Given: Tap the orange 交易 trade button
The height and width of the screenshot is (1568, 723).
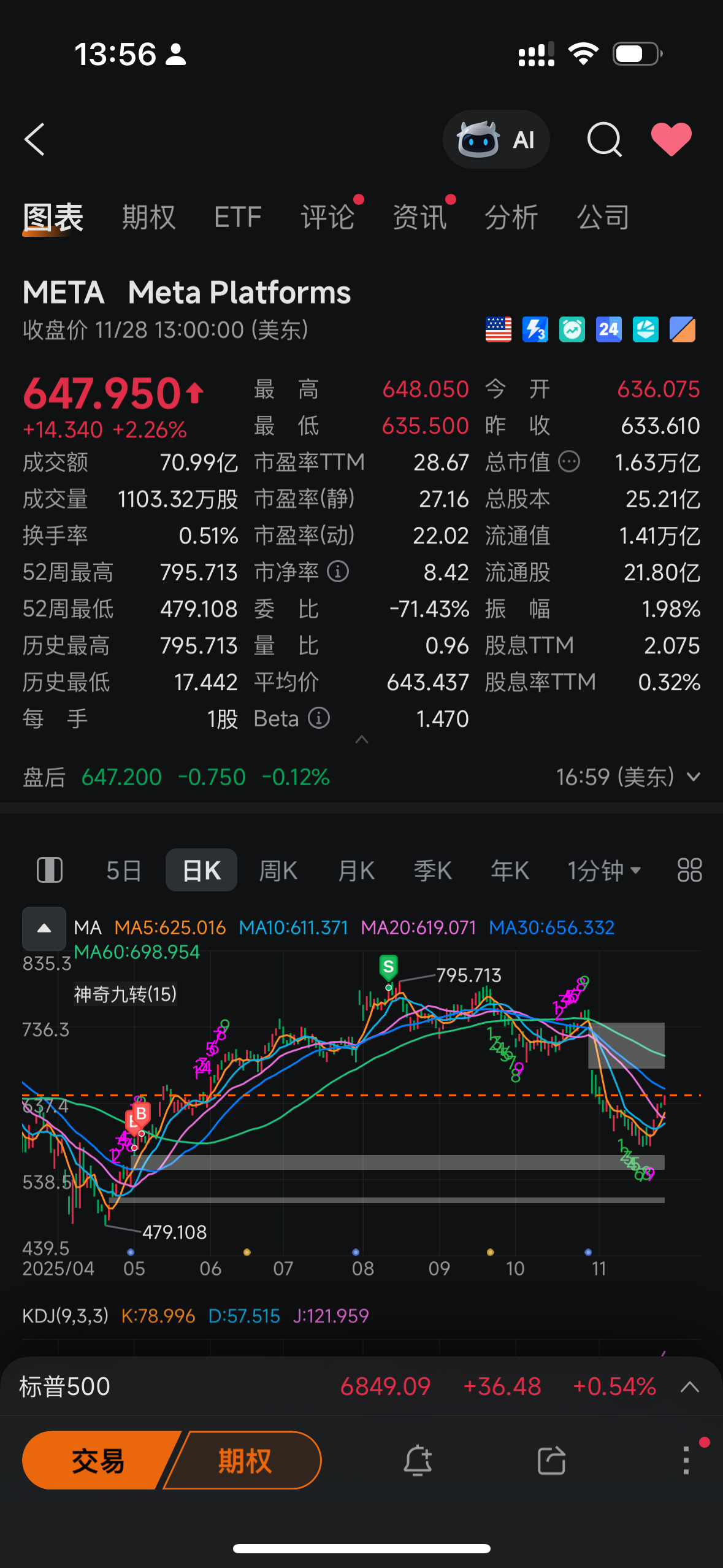Looking at the screenshot, I should tap(98, 1461).
